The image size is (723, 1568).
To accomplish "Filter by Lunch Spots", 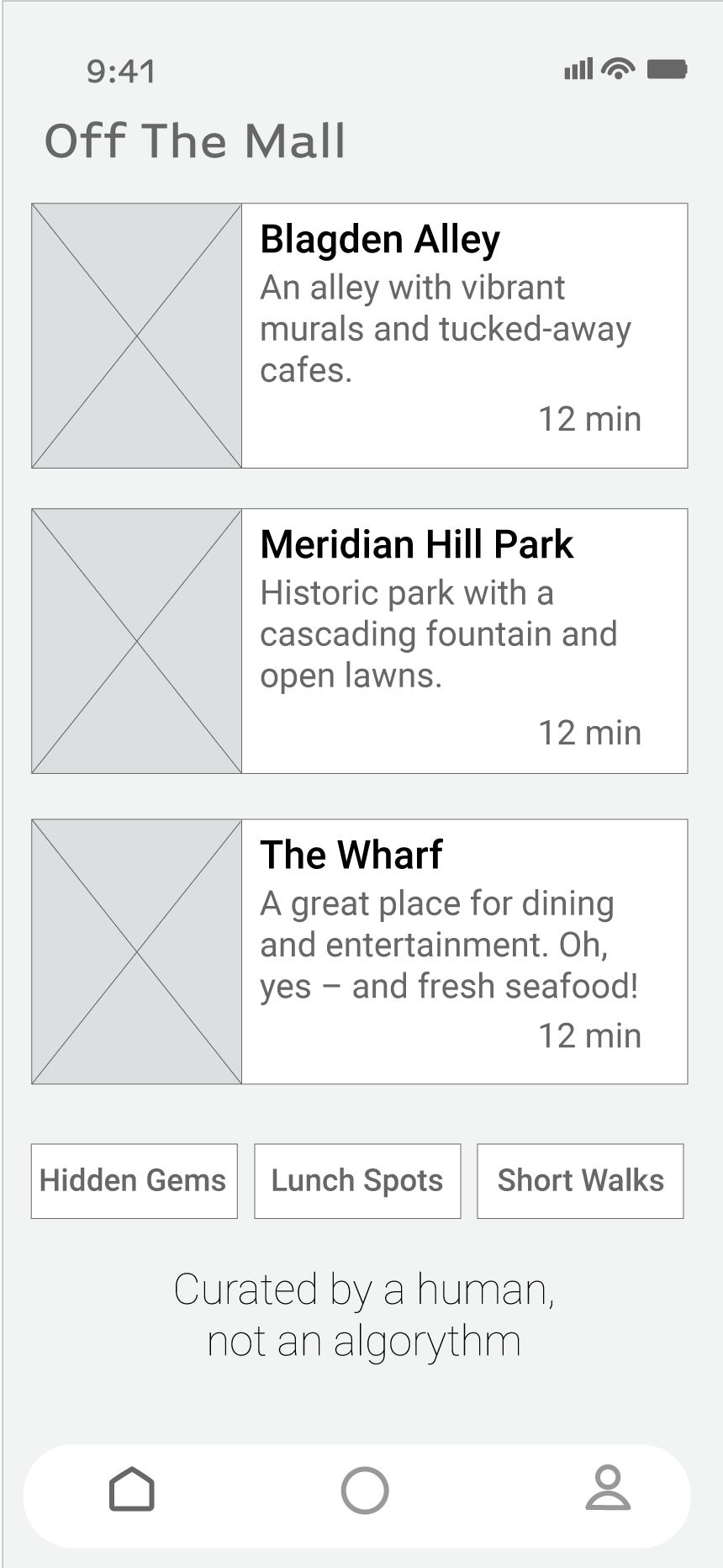I will [x=357, y=1181].
